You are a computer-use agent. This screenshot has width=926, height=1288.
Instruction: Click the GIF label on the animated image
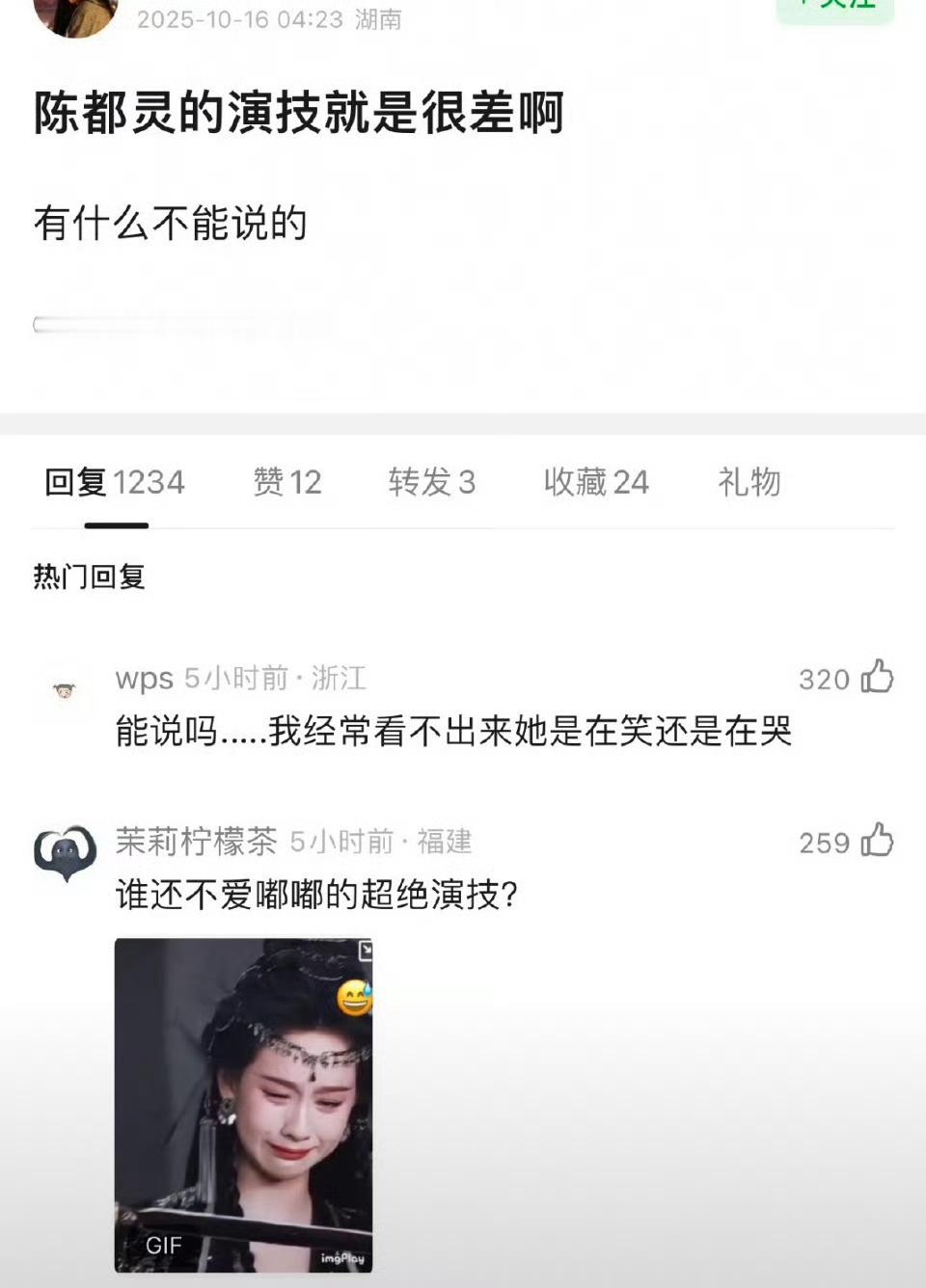click(x=166, y=1245)
